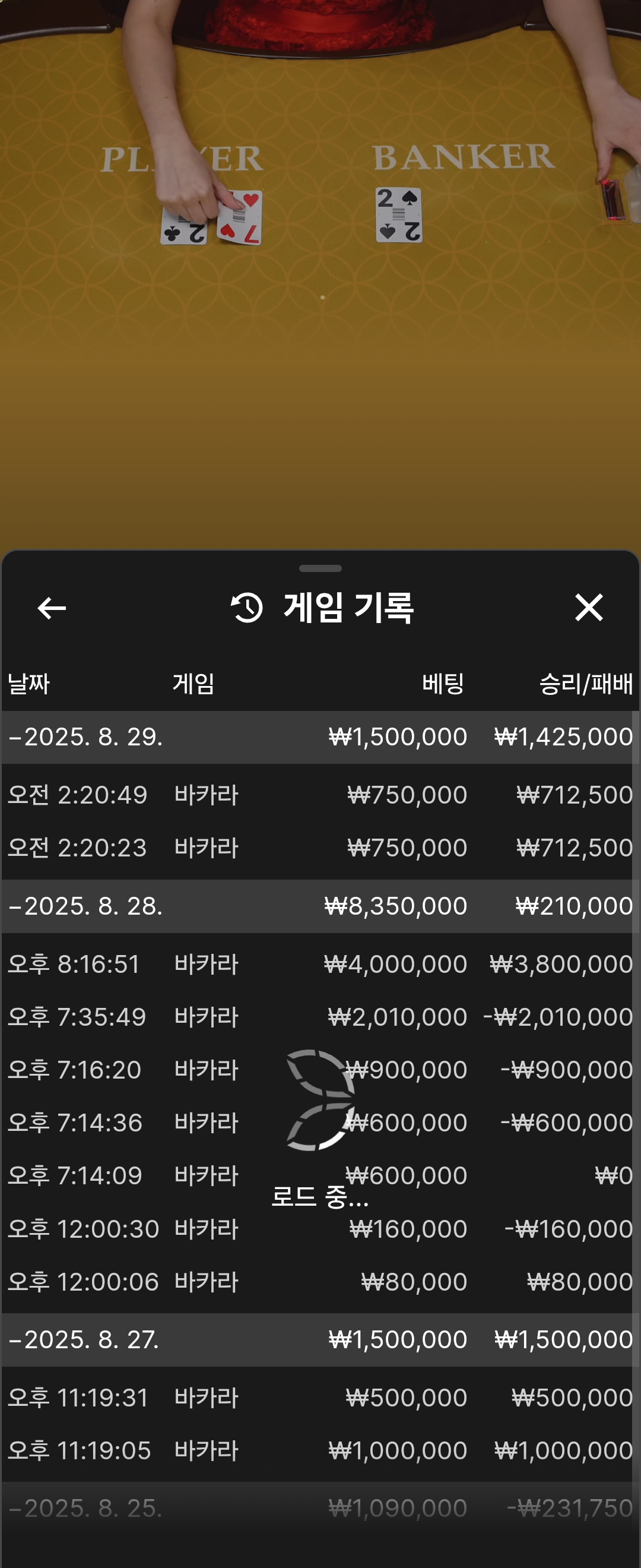Collapse the 2025. 8. 25. date group

(x=85, y=1509)
